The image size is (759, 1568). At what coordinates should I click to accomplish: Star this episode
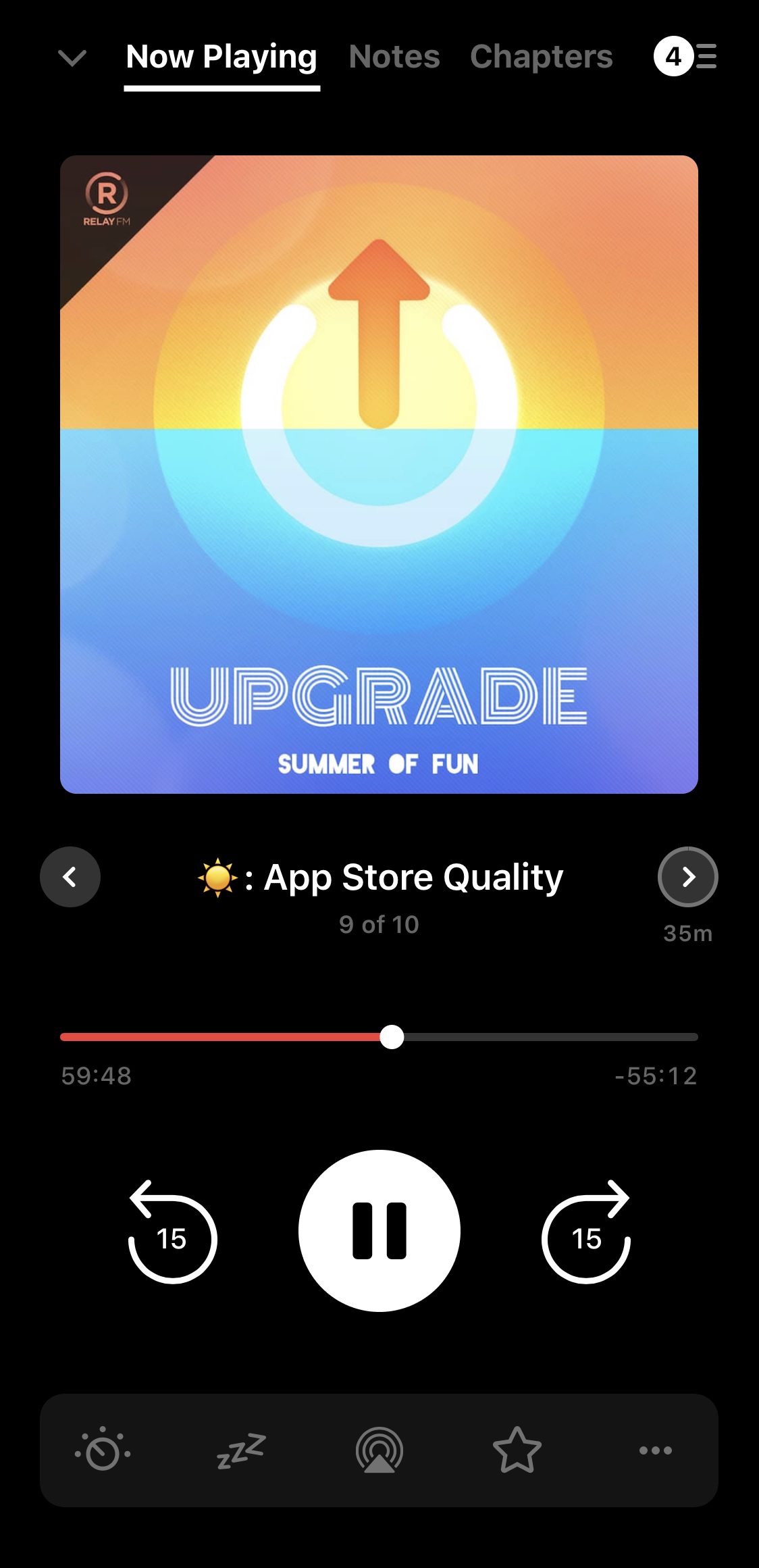[517, 1450]
